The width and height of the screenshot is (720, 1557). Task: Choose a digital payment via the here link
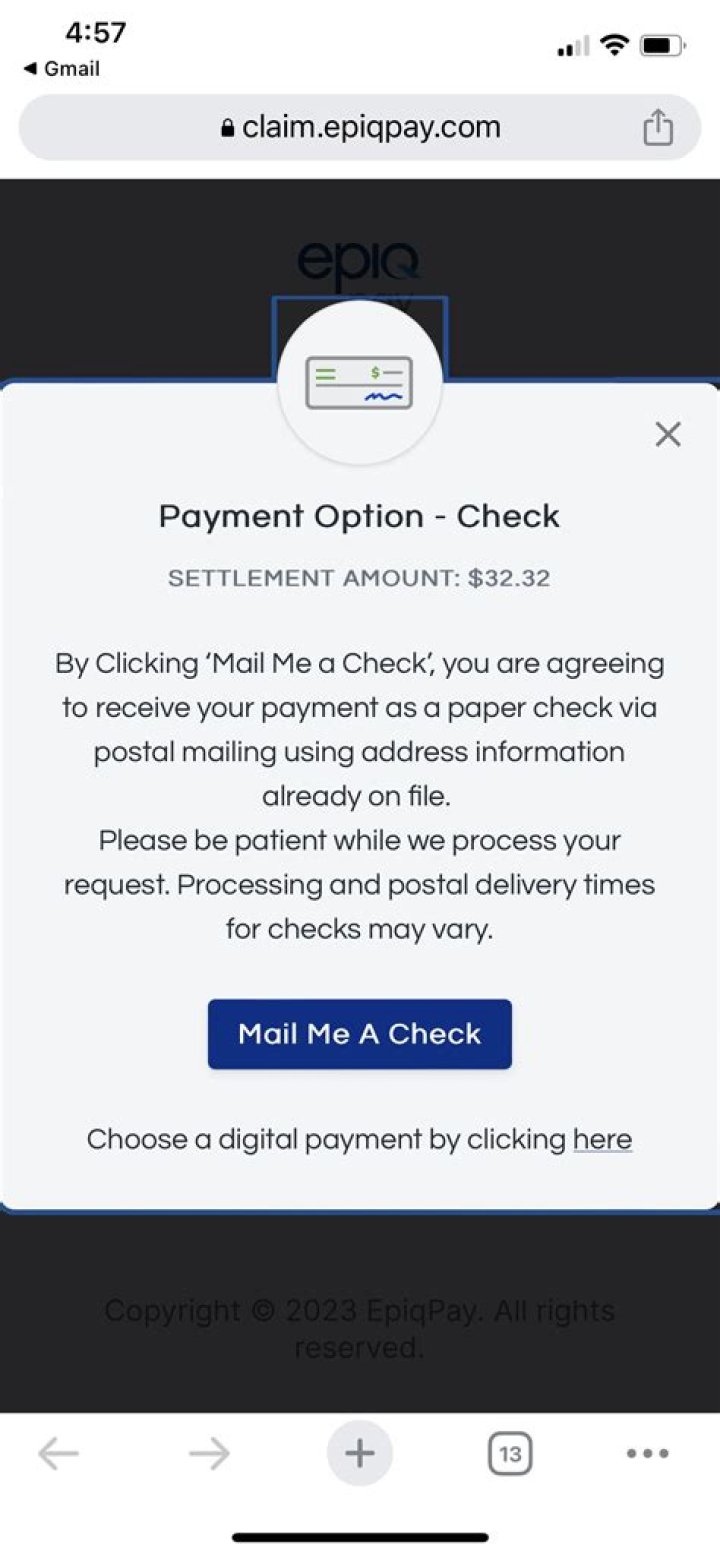tap(601, 1139)
